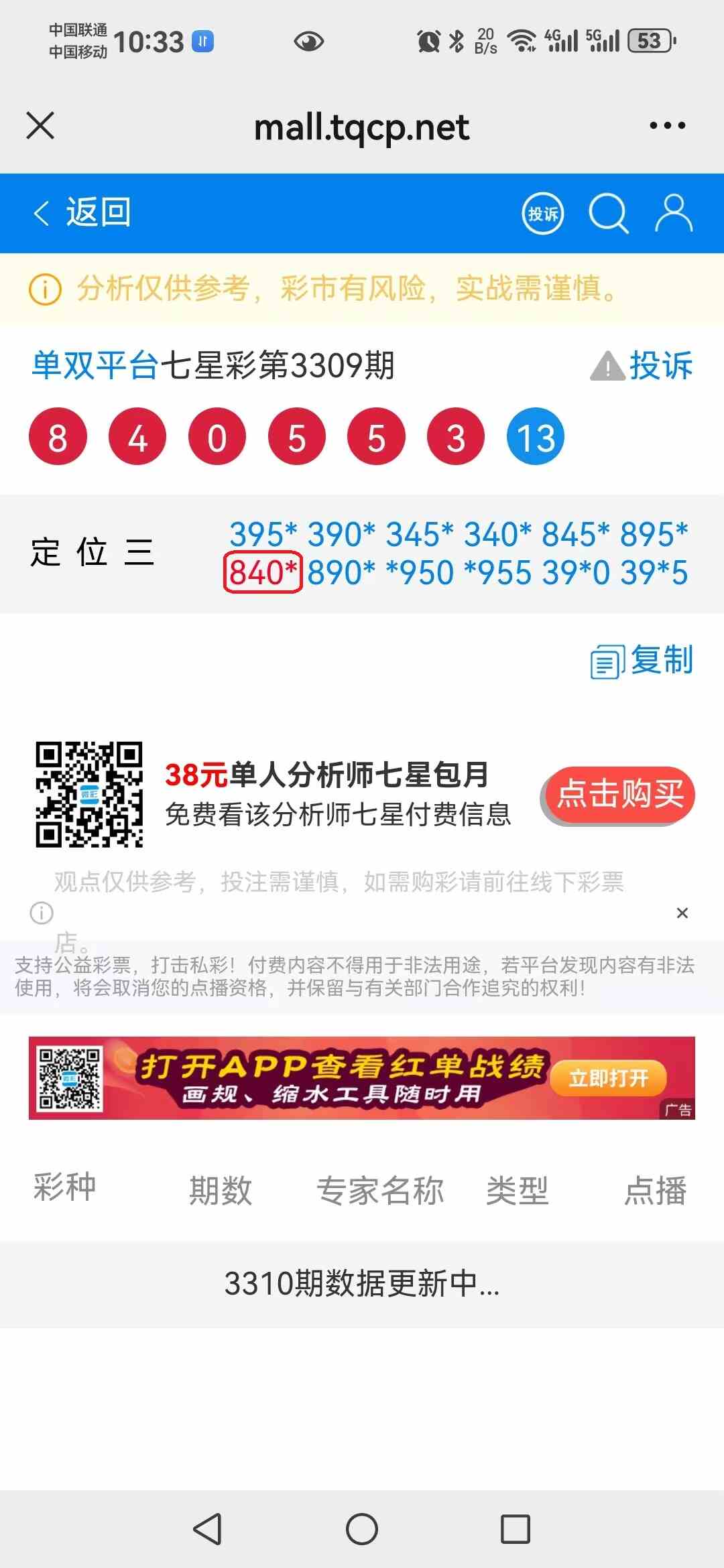This screenshot has width=724, height=1568.
Task: Tap the 点击购买 button
Action: point(618,795)
